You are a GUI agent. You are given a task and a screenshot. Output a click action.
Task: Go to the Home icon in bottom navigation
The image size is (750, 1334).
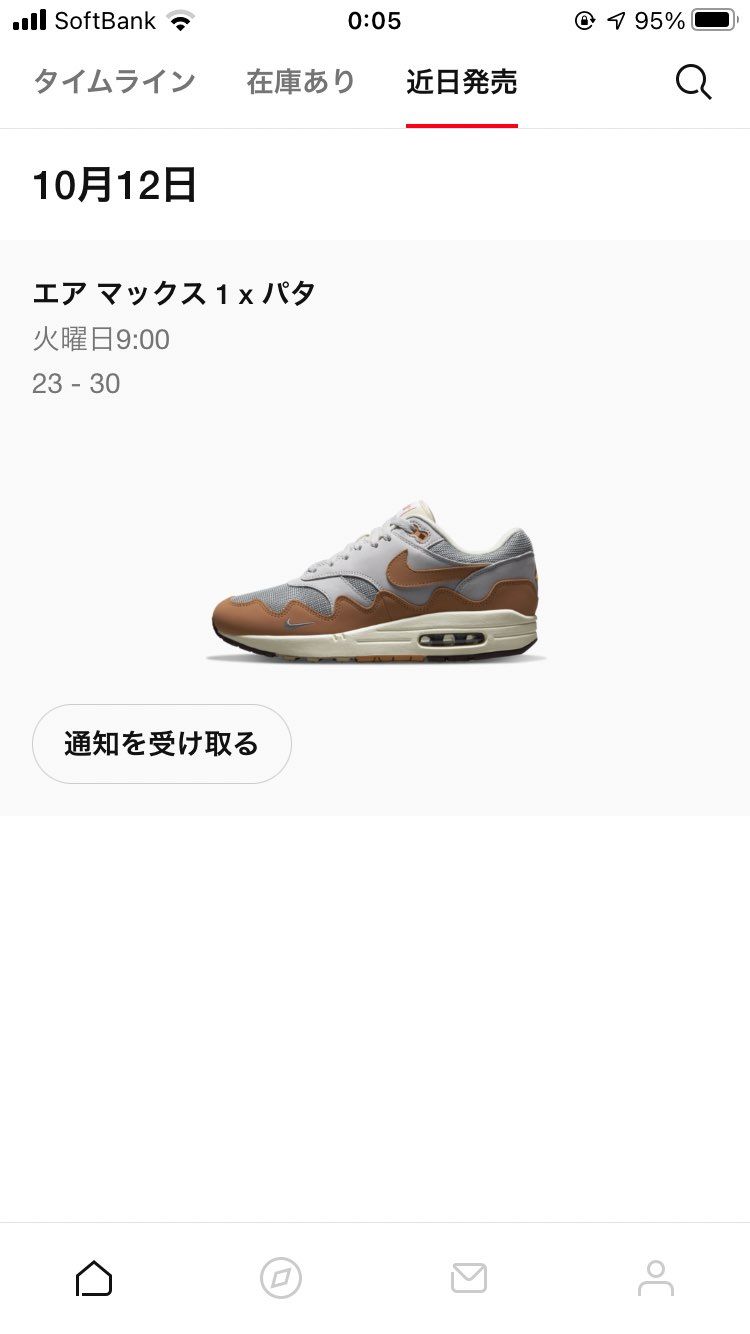click(93, 1277)
